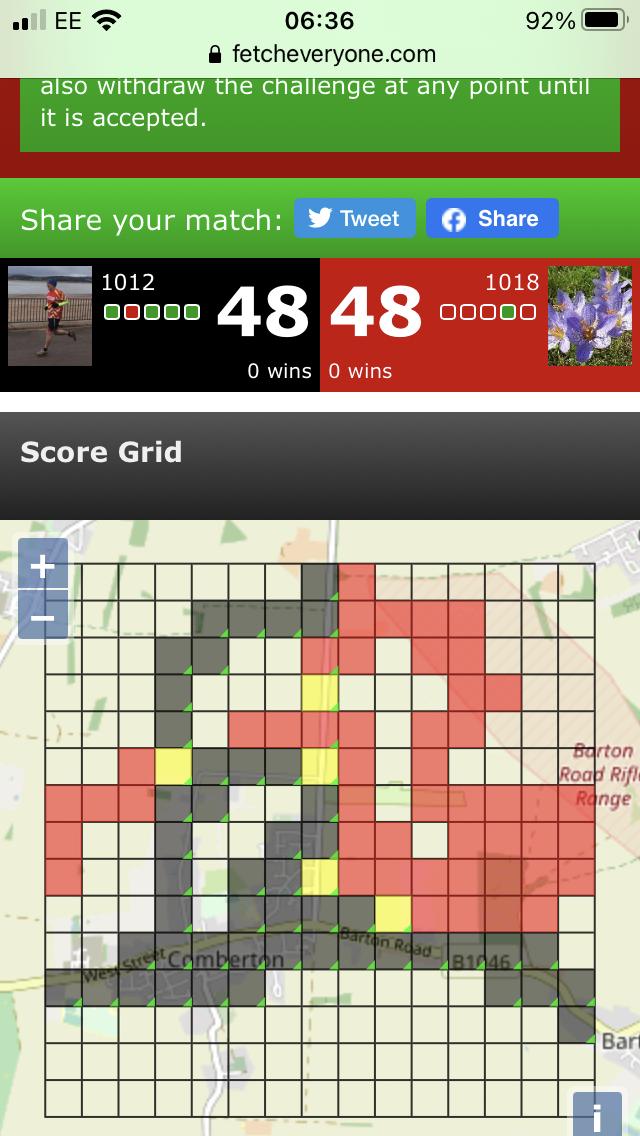Tweet your match result
The height and width of the screenshot is (1136, 640).
tap(354, 219)
